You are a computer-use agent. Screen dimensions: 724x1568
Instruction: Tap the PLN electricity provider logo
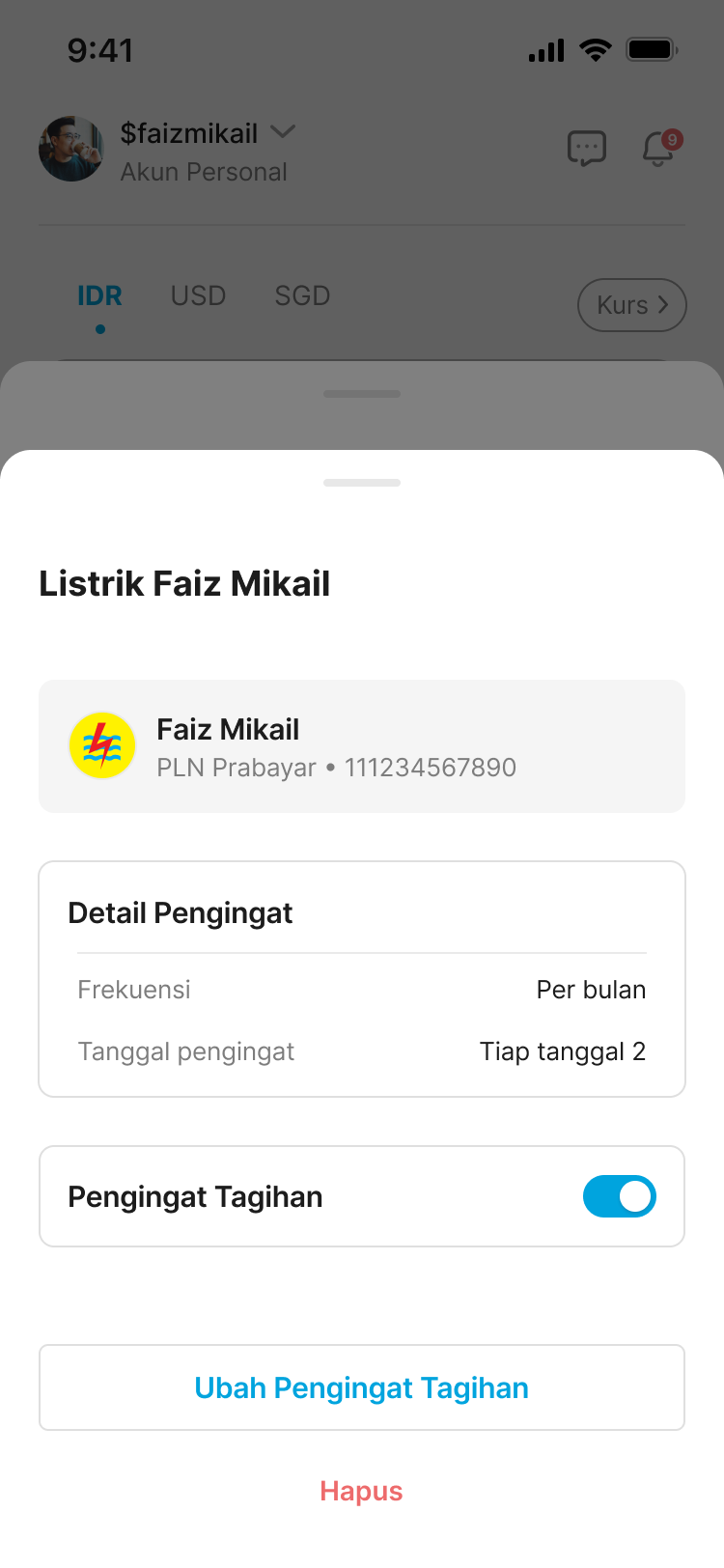pos(101,745)
